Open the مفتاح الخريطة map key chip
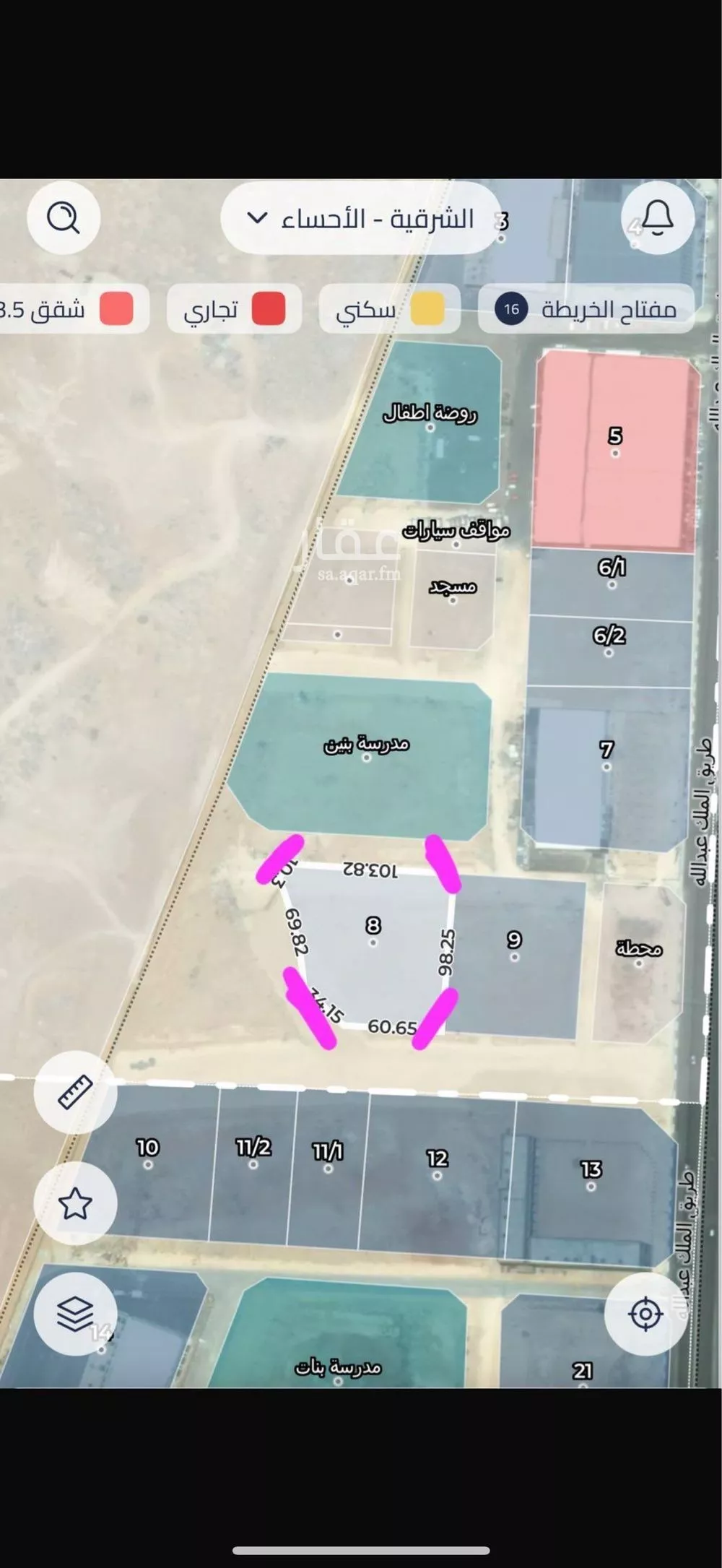 pyautogui.click(x=586, y=309)
